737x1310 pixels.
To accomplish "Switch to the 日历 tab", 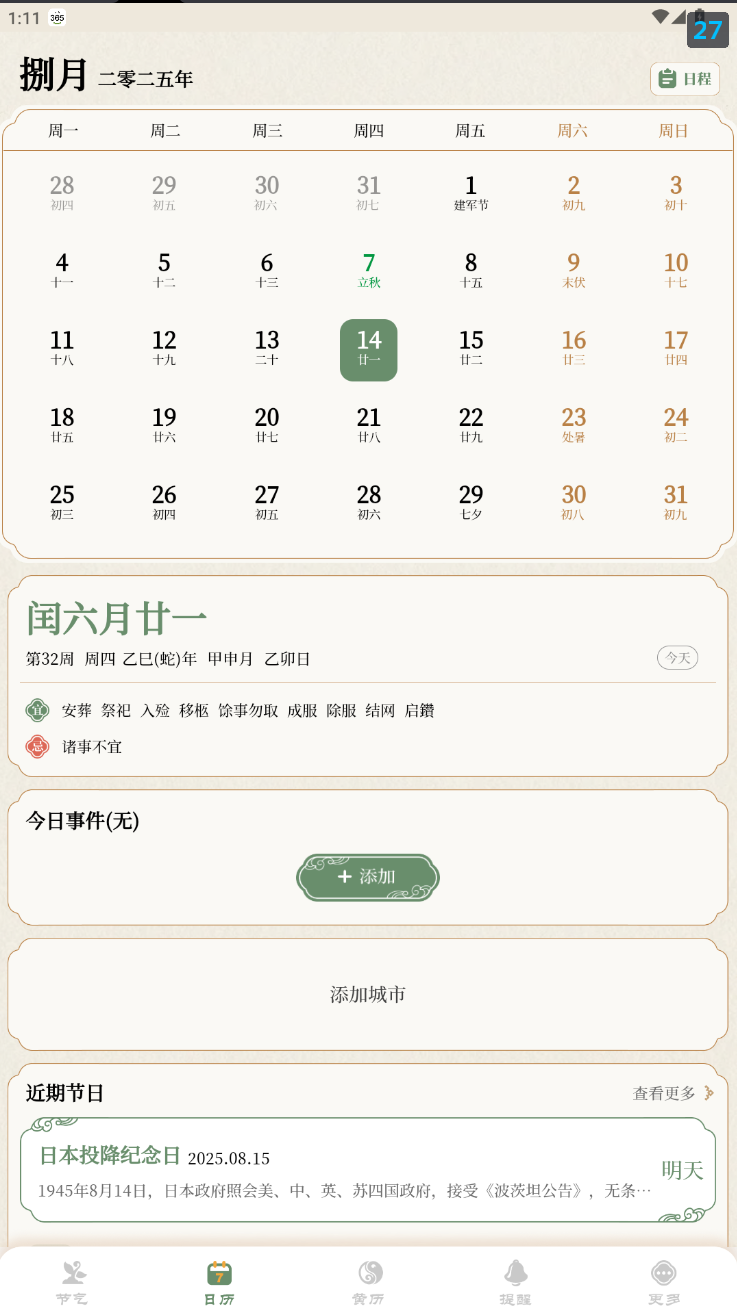I will pyautogui.click(x=219, y=1282).
